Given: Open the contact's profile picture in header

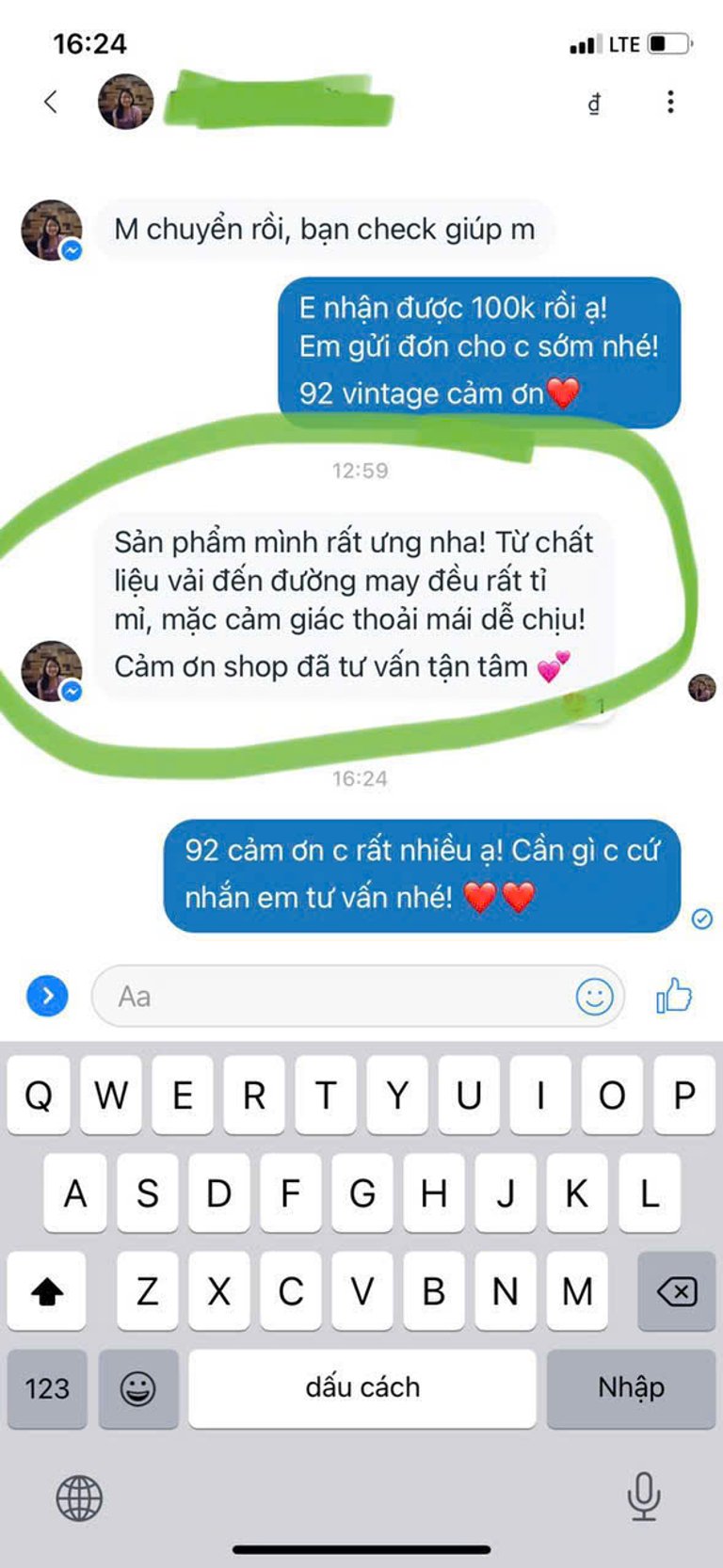Looking at the screenshot, I should coord(125,102).
